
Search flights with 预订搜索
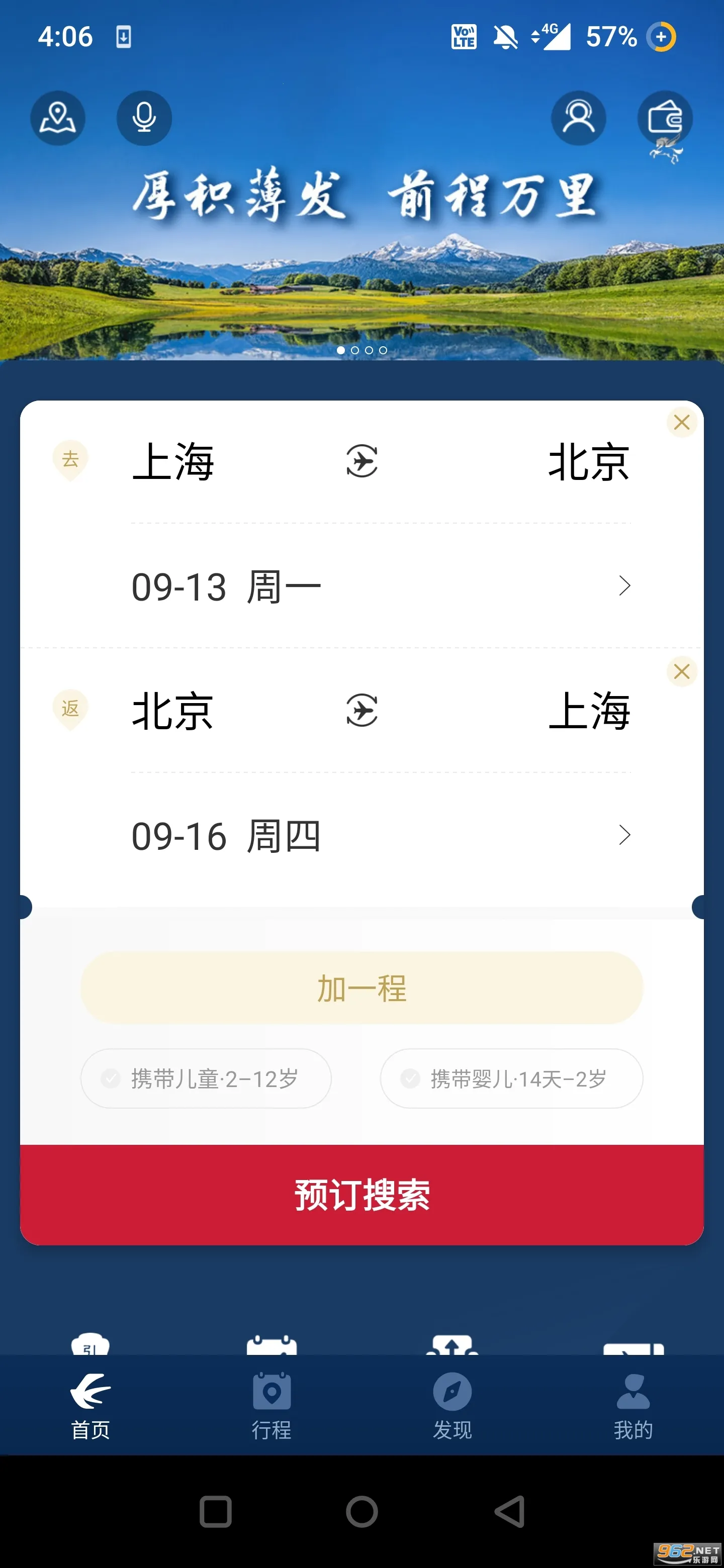coord(361,1195)
